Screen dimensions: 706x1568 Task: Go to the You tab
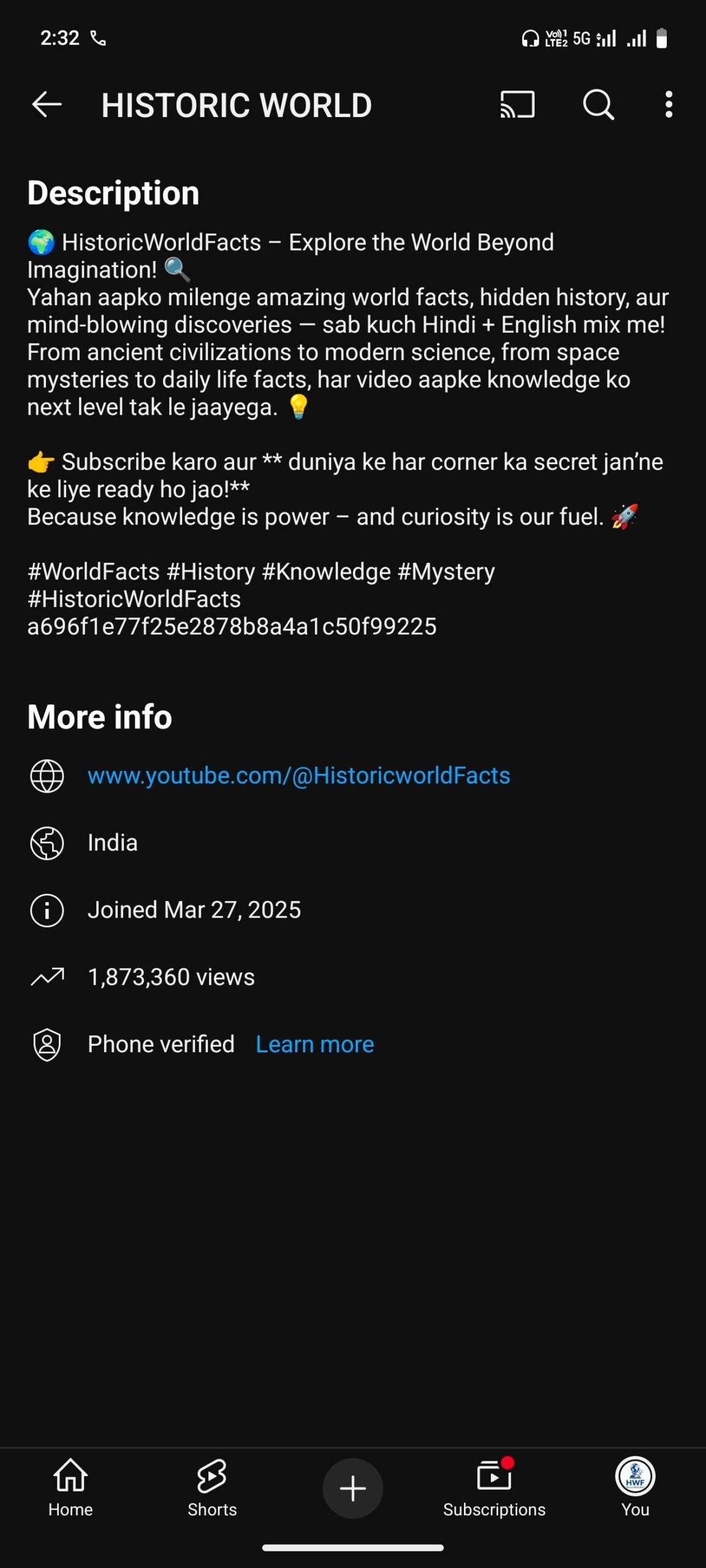(635, 1487)
